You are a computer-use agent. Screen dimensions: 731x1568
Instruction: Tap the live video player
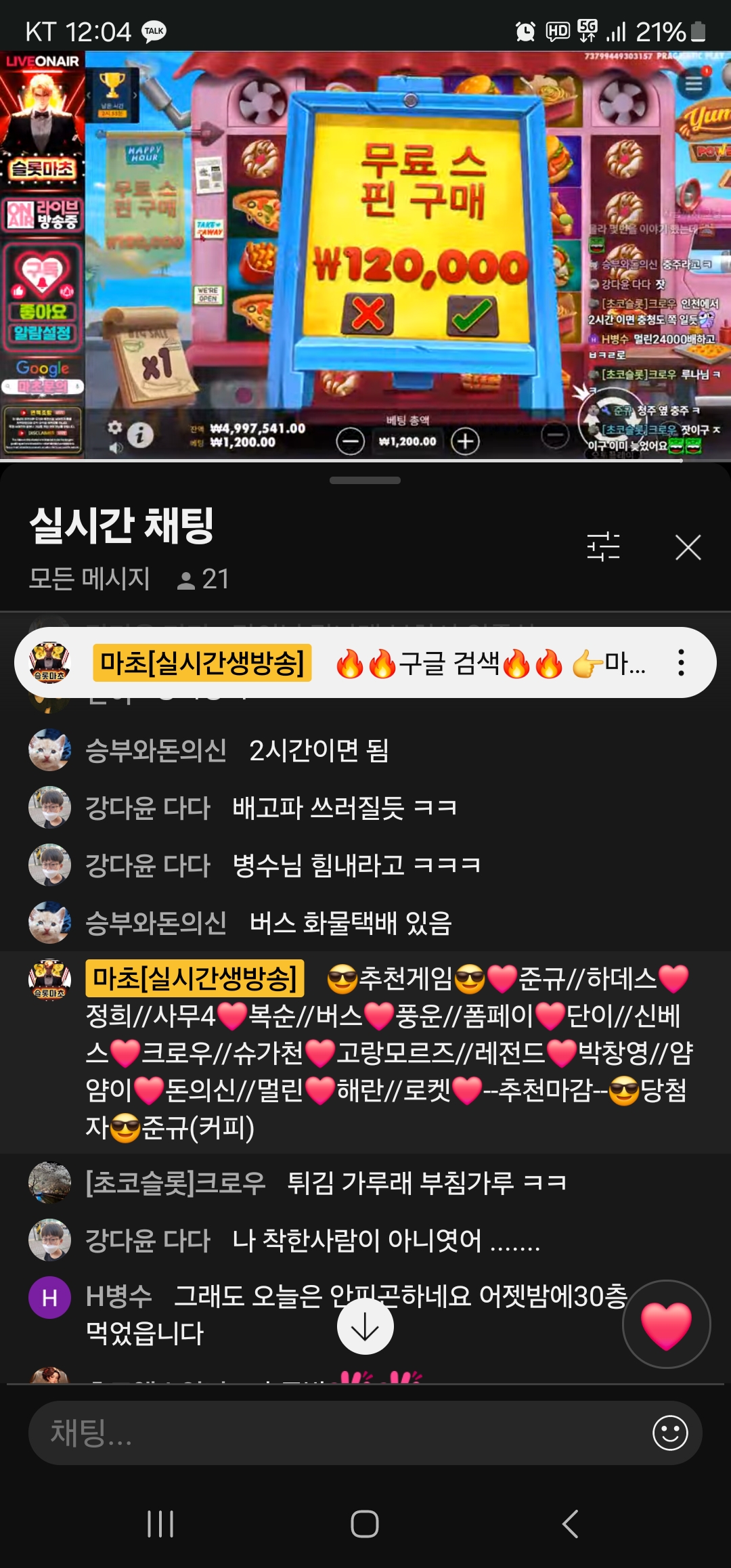(365, 256)
